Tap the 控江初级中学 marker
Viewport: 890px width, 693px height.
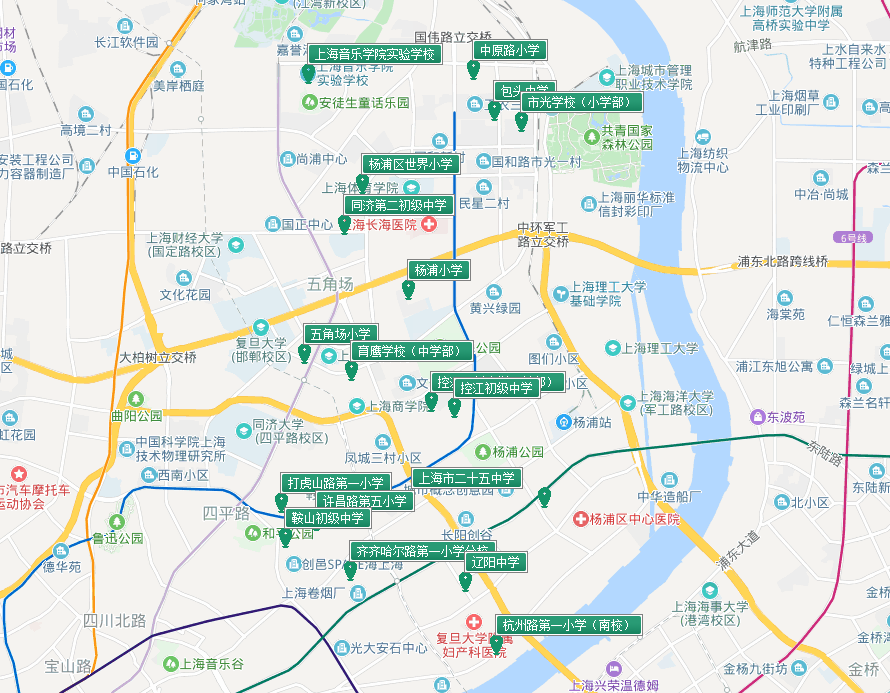coord(454,407)
